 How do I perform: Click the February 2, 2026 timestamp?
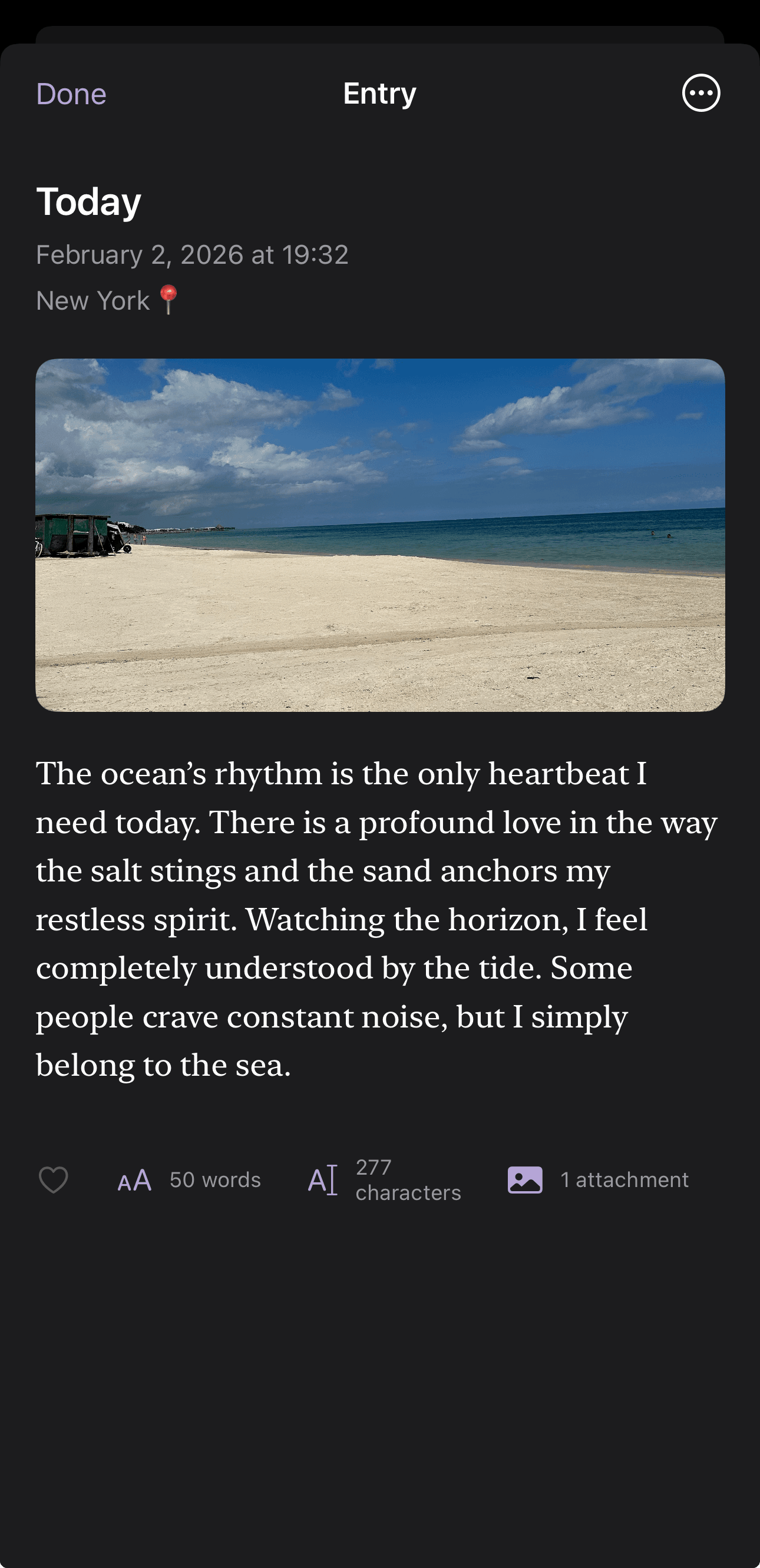(193, 254)
